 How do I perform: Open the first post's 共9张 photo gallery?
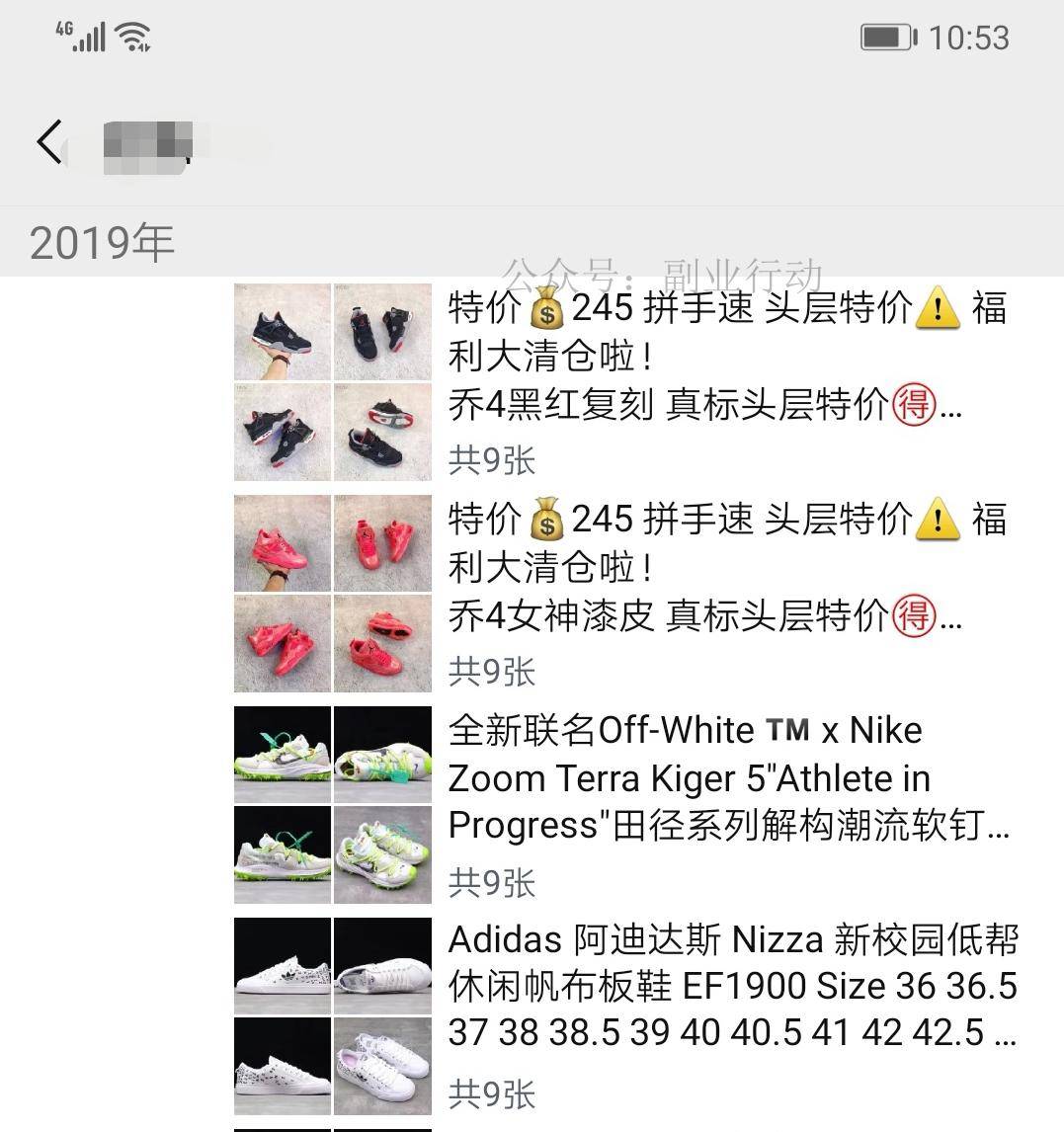tap(491, 460)
